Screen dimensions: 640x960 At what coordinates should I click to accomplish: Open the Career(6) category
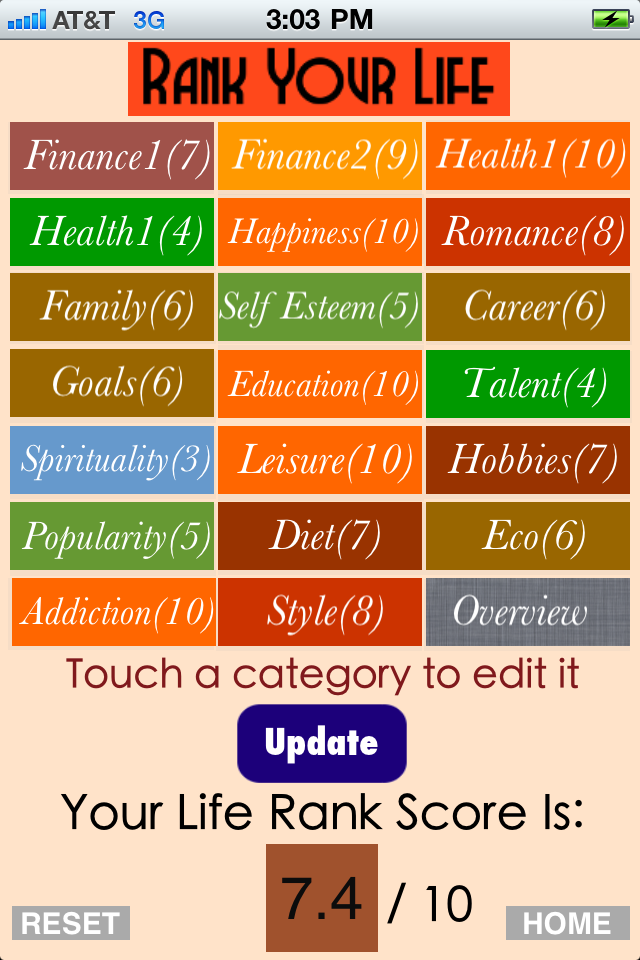pyautogui.click(x=528, y=308)
